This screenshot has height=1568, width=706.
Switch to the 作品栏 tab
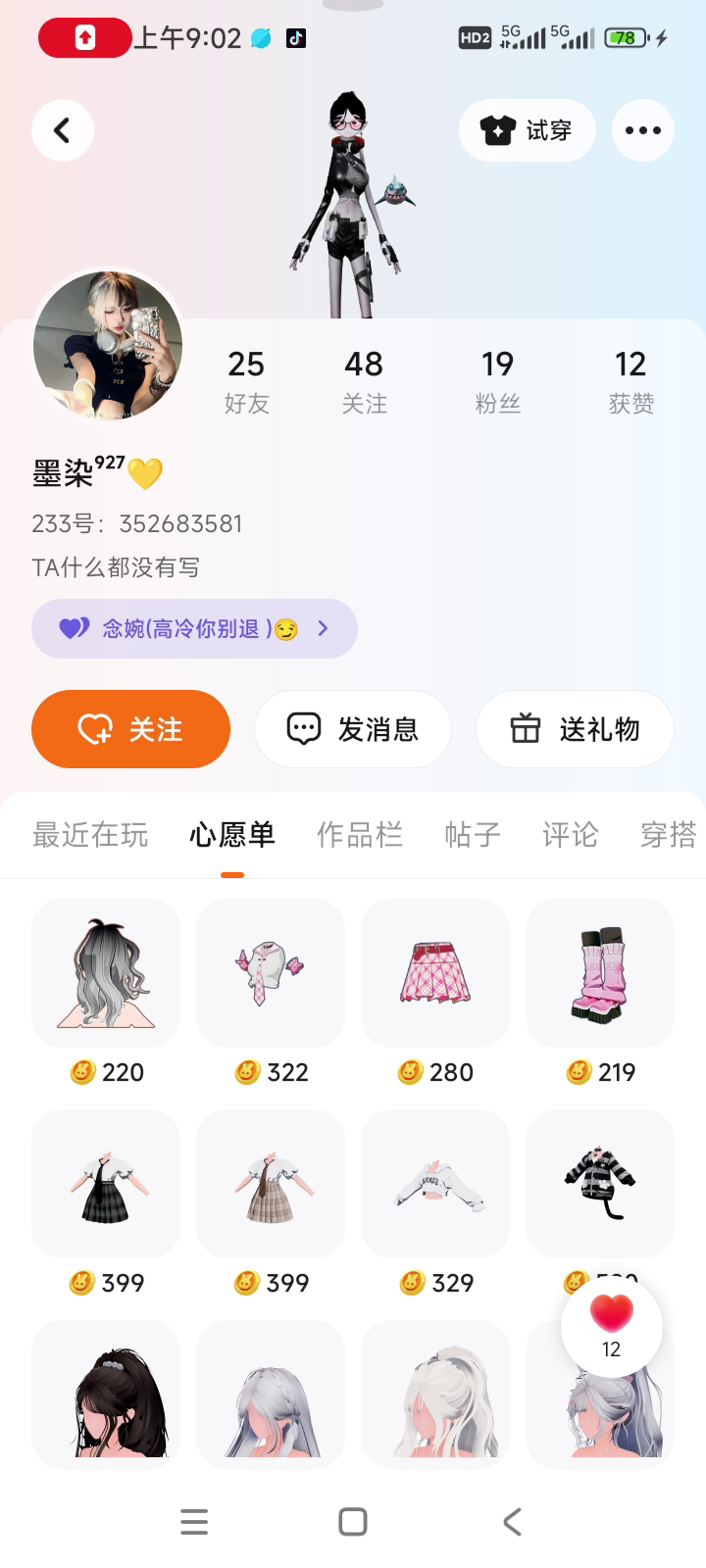(x=360, y=835)
